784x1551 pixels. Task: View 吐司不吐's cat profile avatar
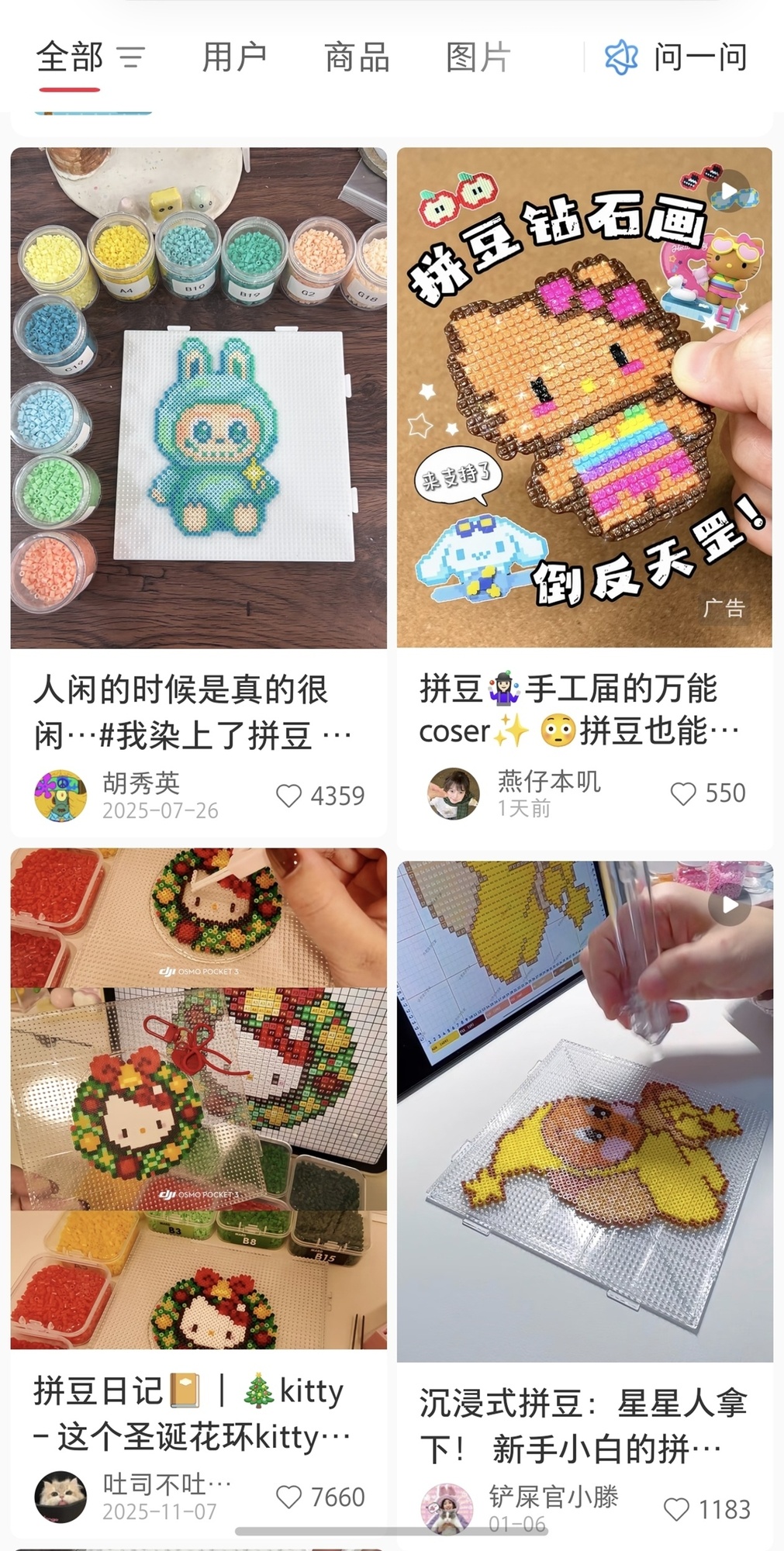pyautogui.click(x=60, y=1497)
